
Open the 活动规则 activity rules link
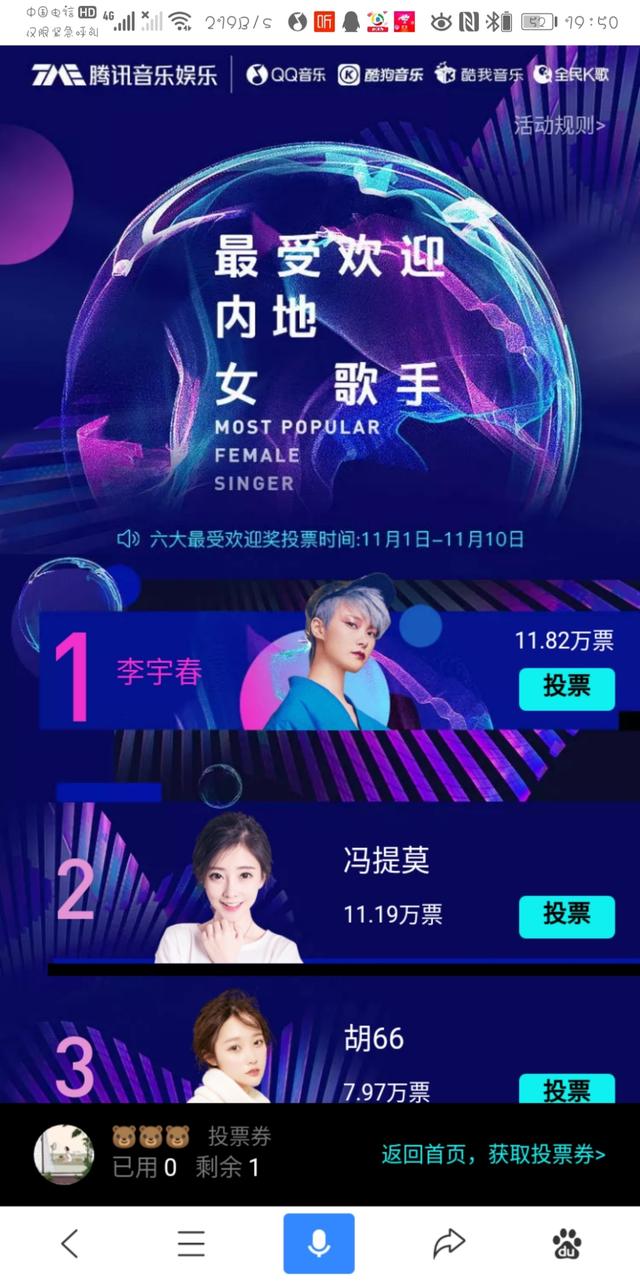point(559,126)
